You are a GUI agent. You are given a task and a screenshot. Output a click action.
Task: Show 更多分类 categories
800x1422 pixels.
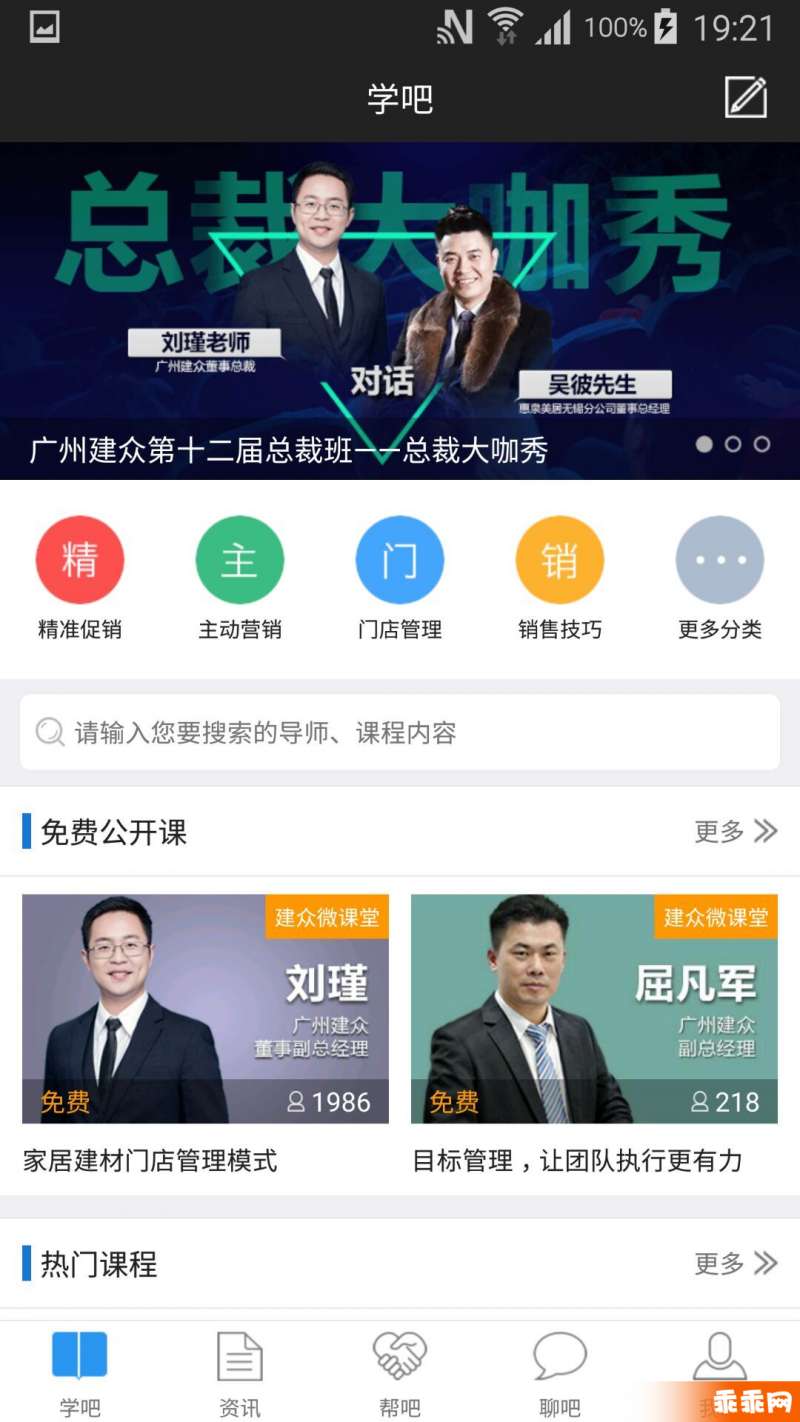pyautogui.click(x=720, y=579)
